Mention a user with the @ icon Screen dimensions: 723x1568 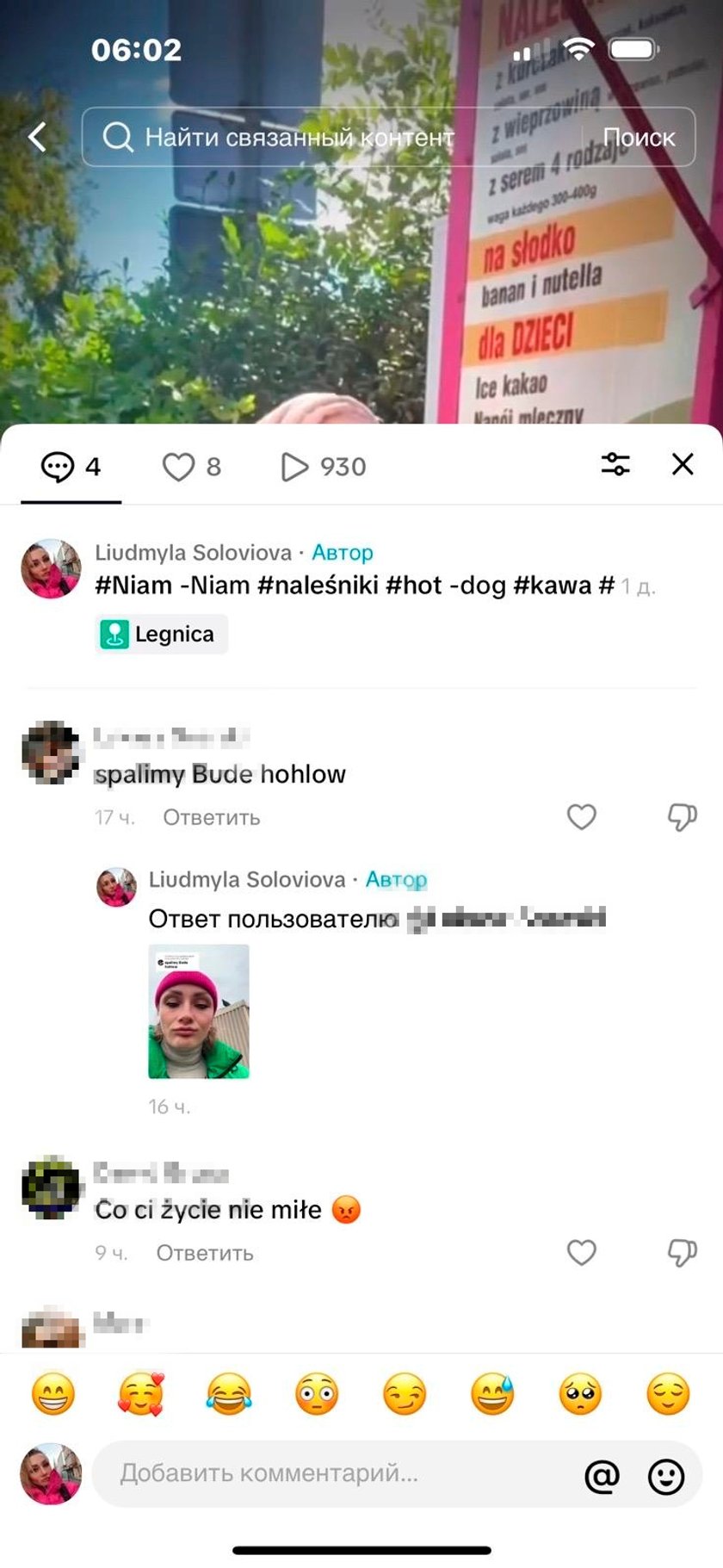pyautogui.click(x=602, y=1476)
